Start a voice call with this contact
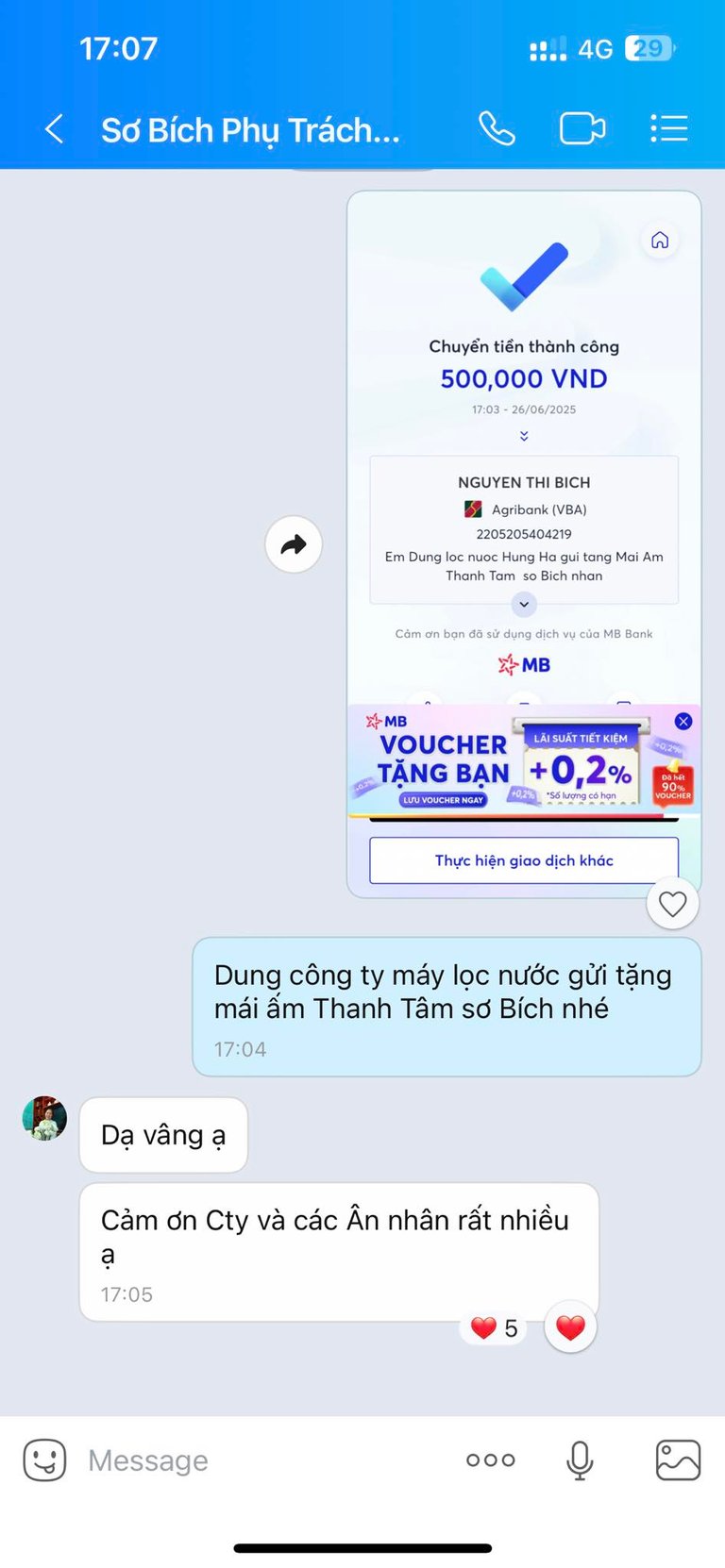This screenshot has height=1568, width=725. point(497,129)
